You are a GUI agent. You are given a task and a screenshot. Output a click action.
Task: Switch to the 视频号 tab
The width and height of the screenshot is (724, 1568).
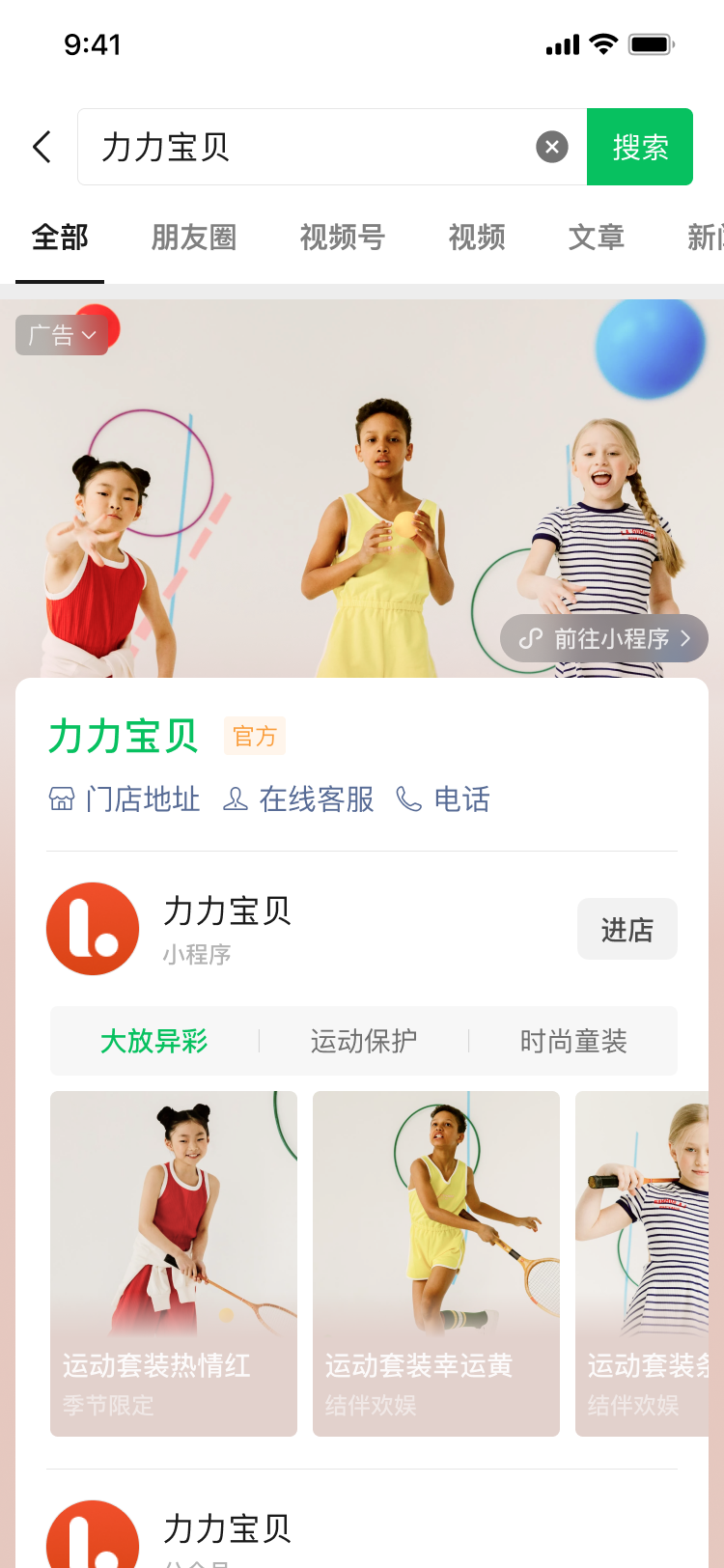343,238
